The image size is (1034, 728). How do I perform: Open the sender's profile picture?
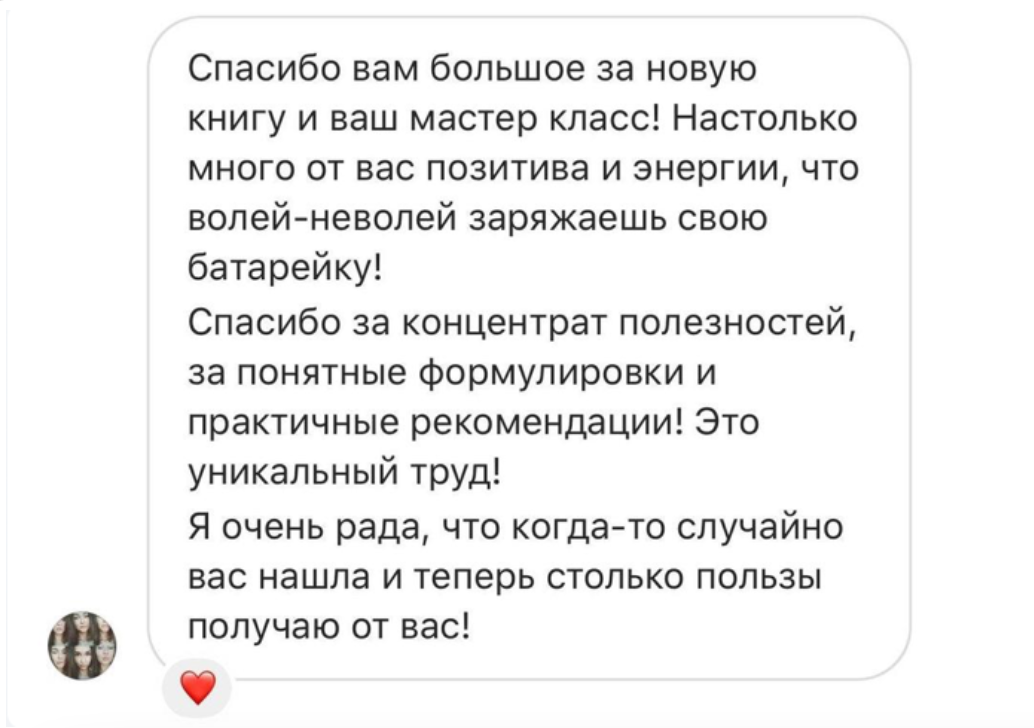83,645
